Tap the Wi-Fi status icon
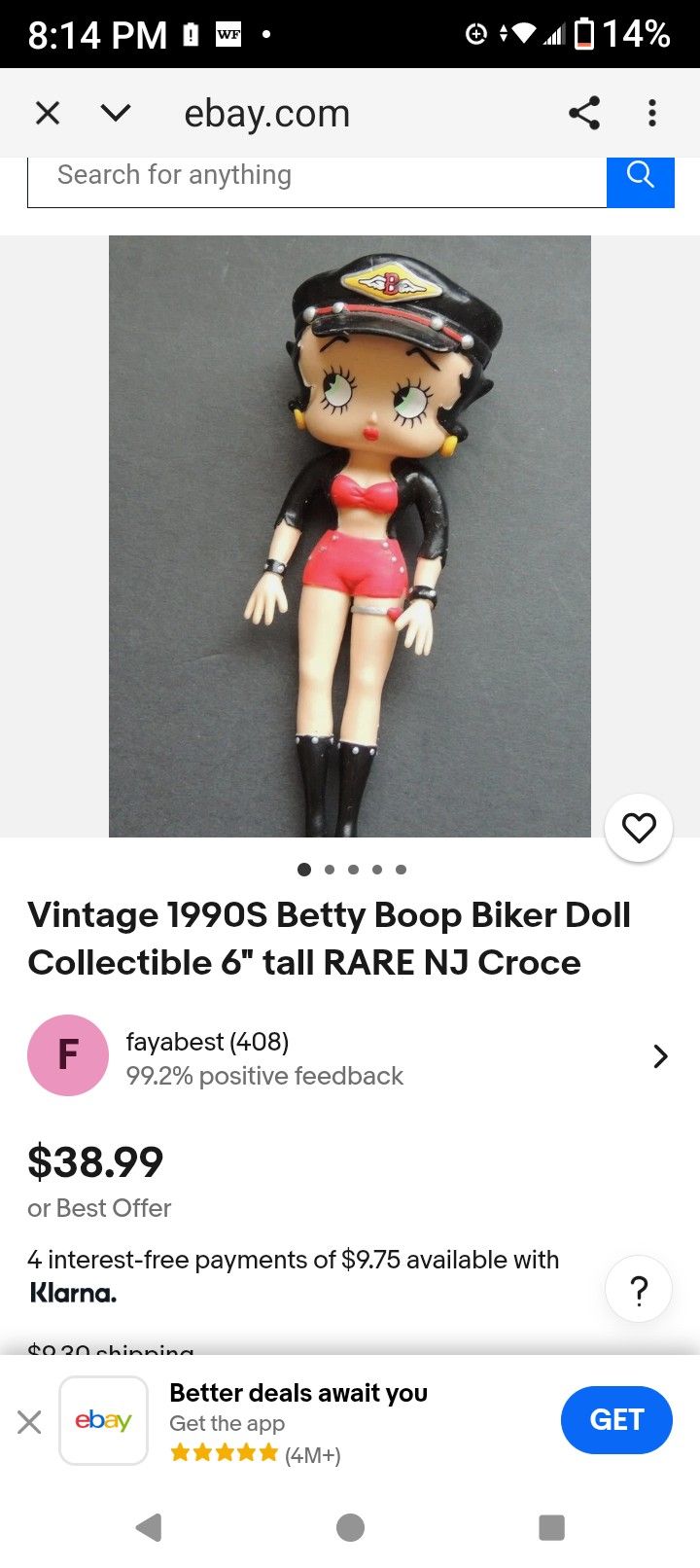 (524, 32)
